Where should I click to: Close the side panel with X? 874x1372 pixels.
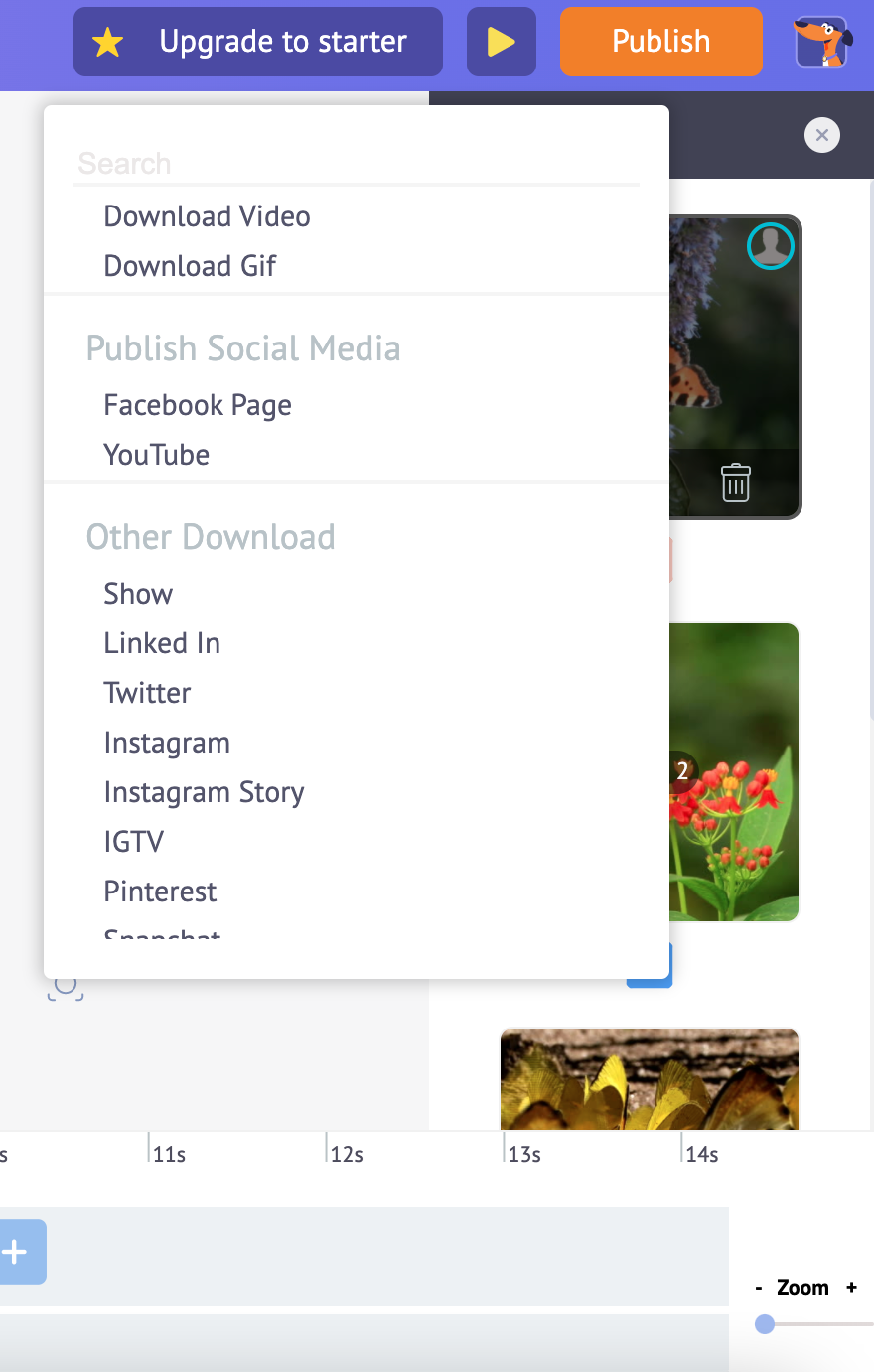(821, 135)
